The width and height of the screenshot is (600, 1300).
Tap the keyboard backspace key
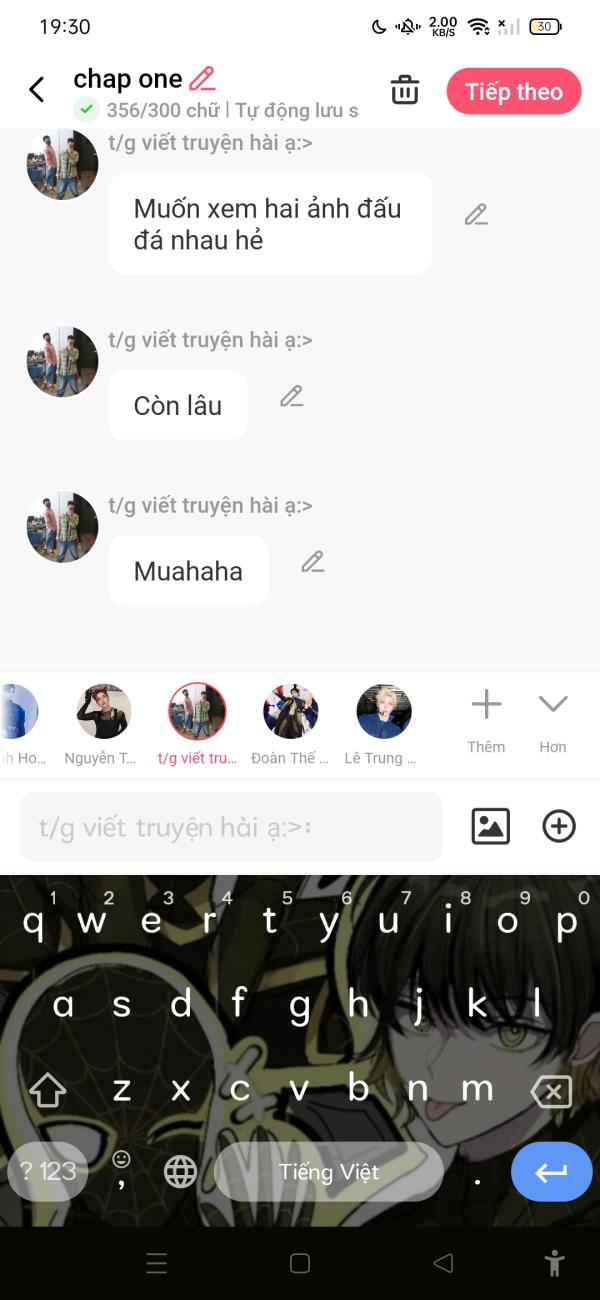click(551, 1091)
